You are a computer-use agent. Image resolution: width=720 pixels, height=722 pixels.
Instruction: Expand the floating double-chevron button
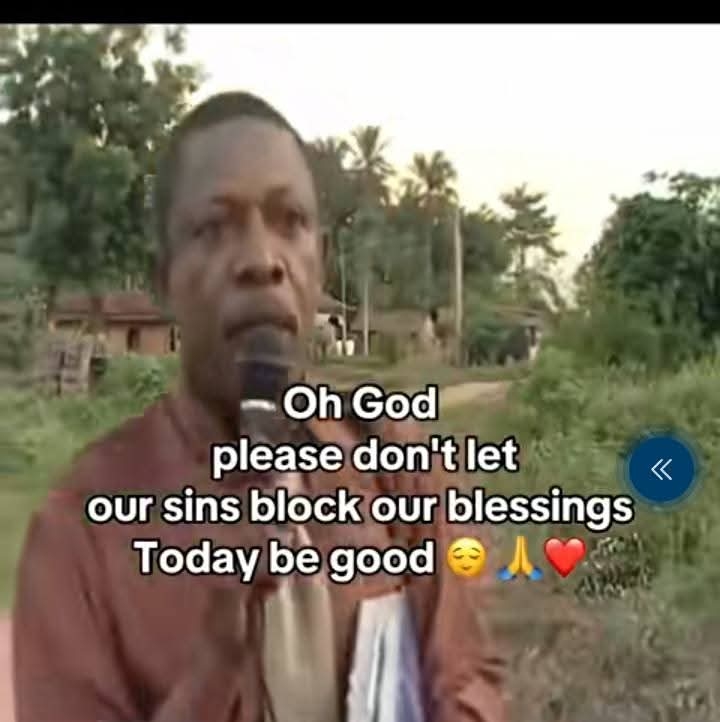(x=661, y=470)
